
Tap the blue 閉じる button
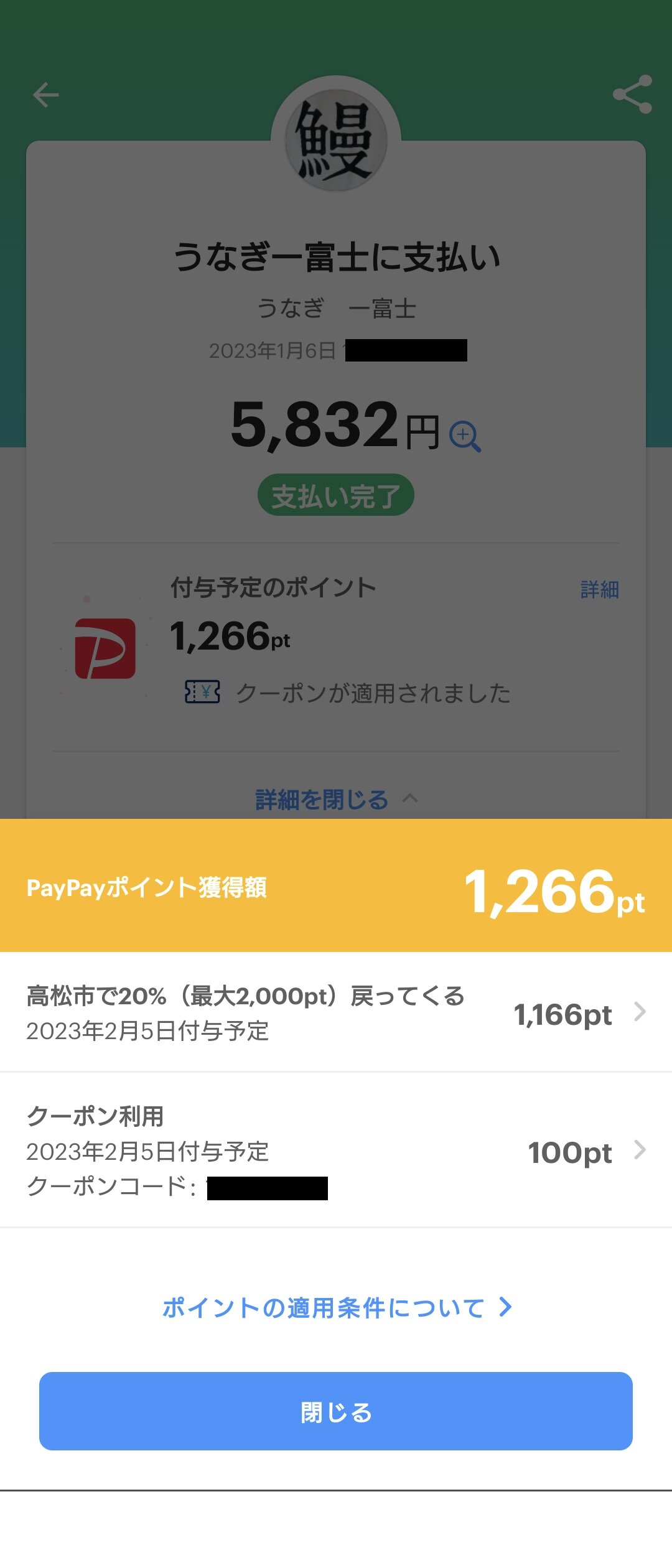(x=336, y=1411)
